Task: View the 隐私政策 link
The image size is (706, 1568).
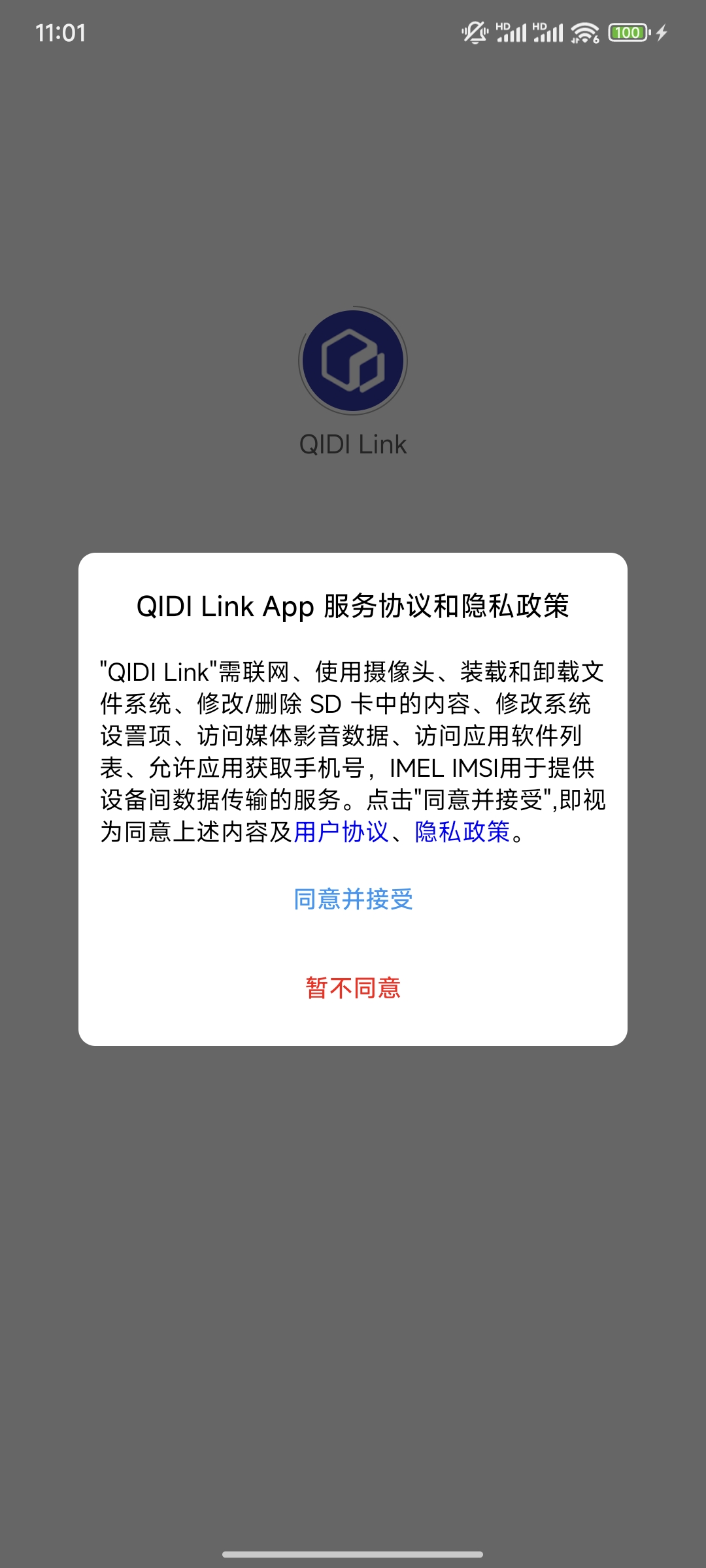Action: coord(462,832)
